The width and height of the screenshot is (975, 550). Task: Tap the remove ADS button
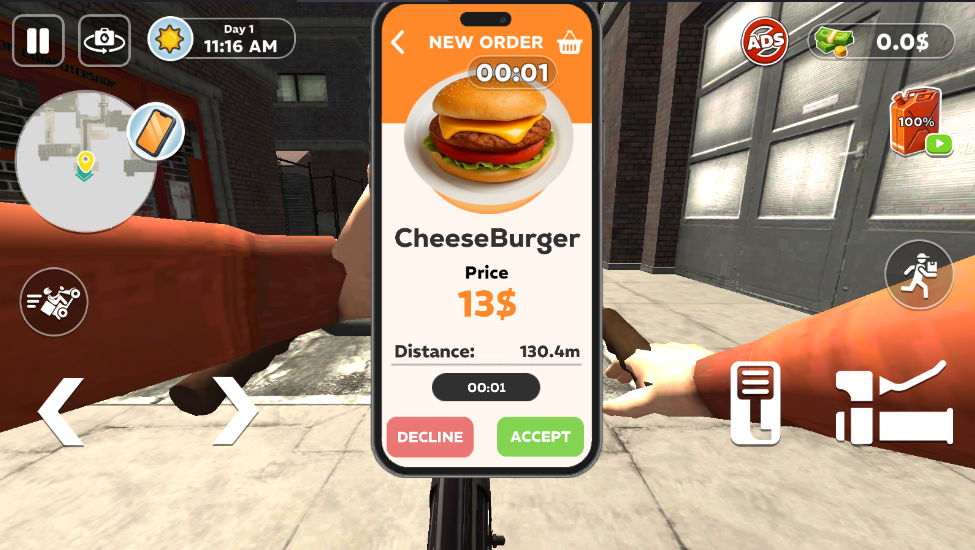click(764, 42)
